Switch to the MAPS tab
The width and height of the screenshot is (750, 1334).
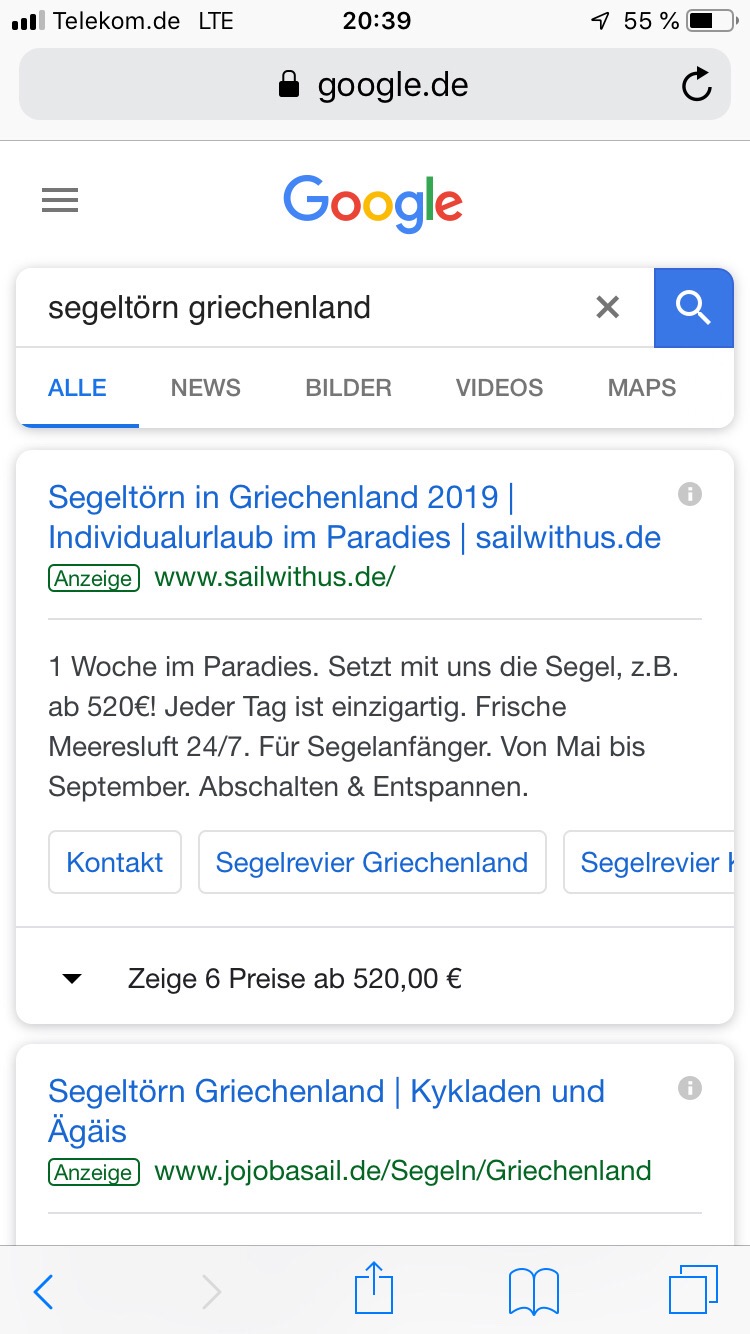(642, 388)
